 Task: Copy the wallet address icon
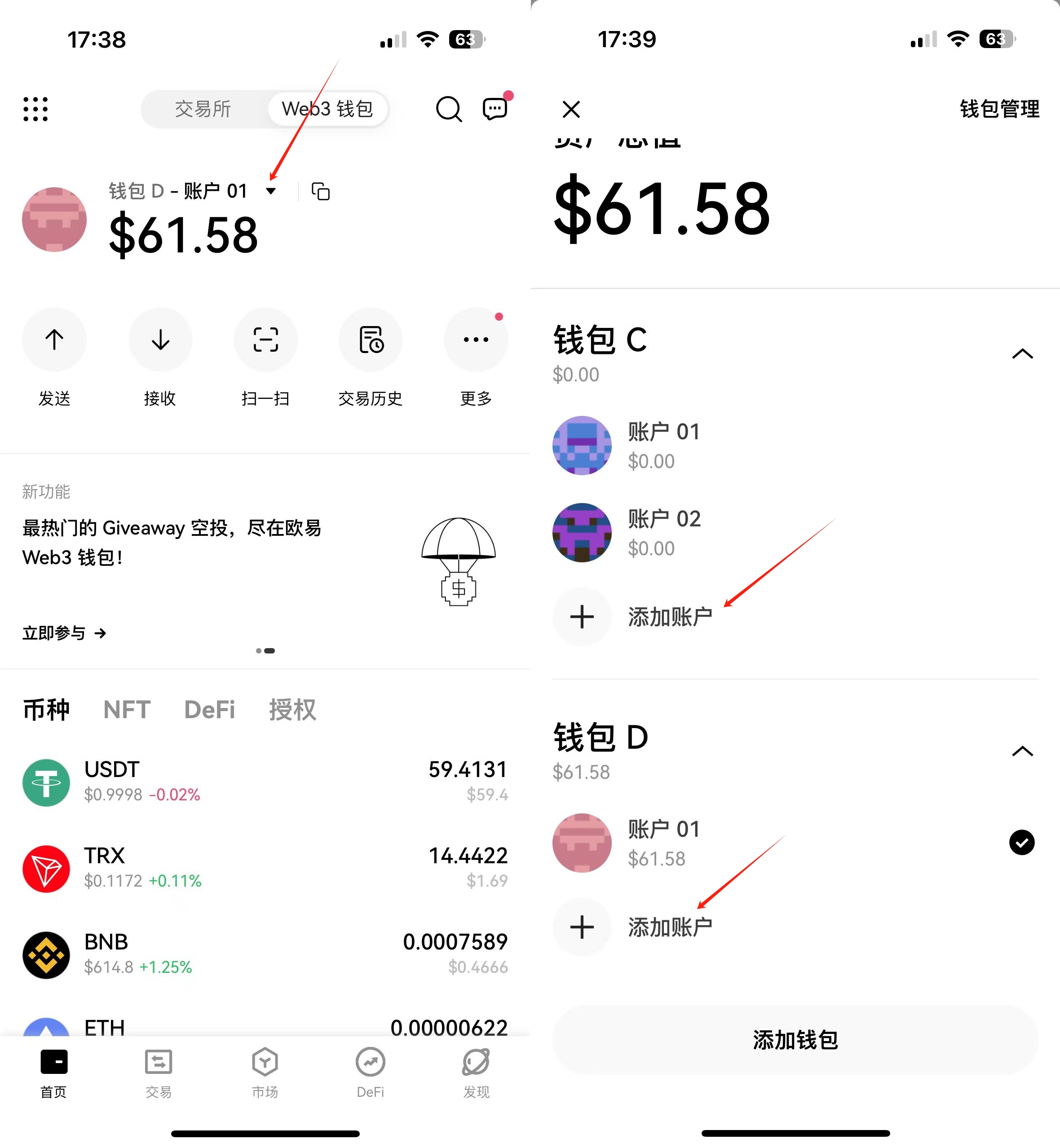tap(320, 191)
